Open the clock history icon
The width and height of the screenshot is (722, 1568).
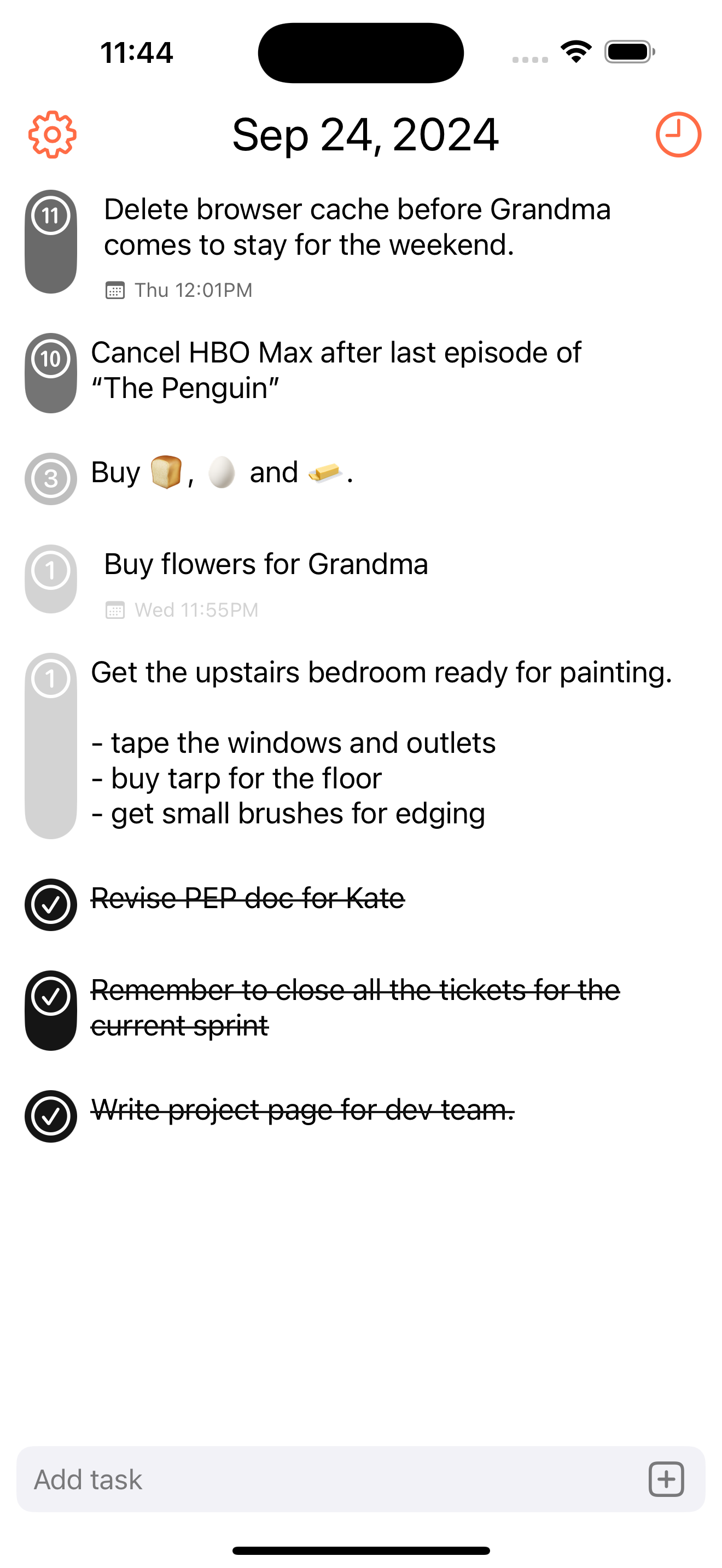(678, 134)
